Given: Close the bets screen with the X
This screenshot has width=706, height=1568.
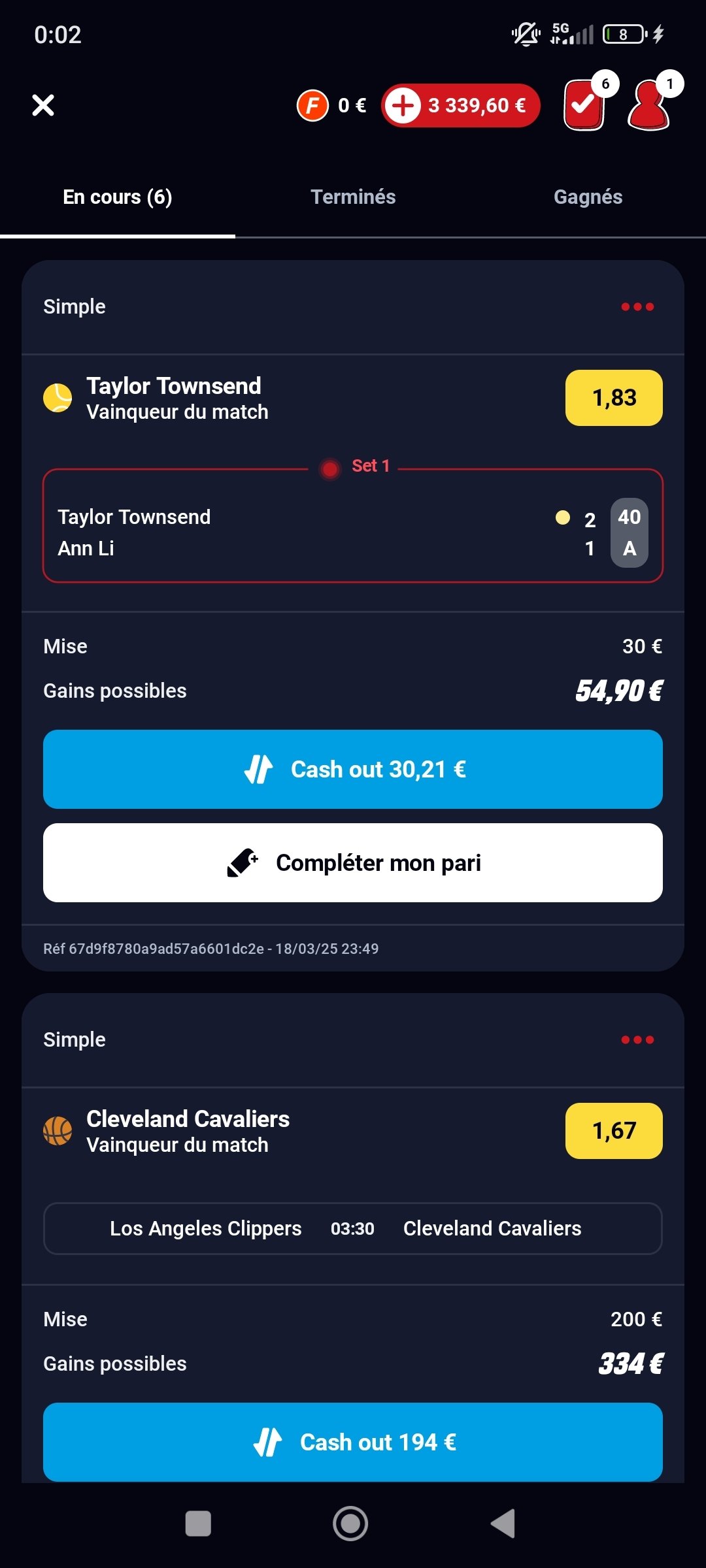Looking at the screenshot, I should pos(43,105).
